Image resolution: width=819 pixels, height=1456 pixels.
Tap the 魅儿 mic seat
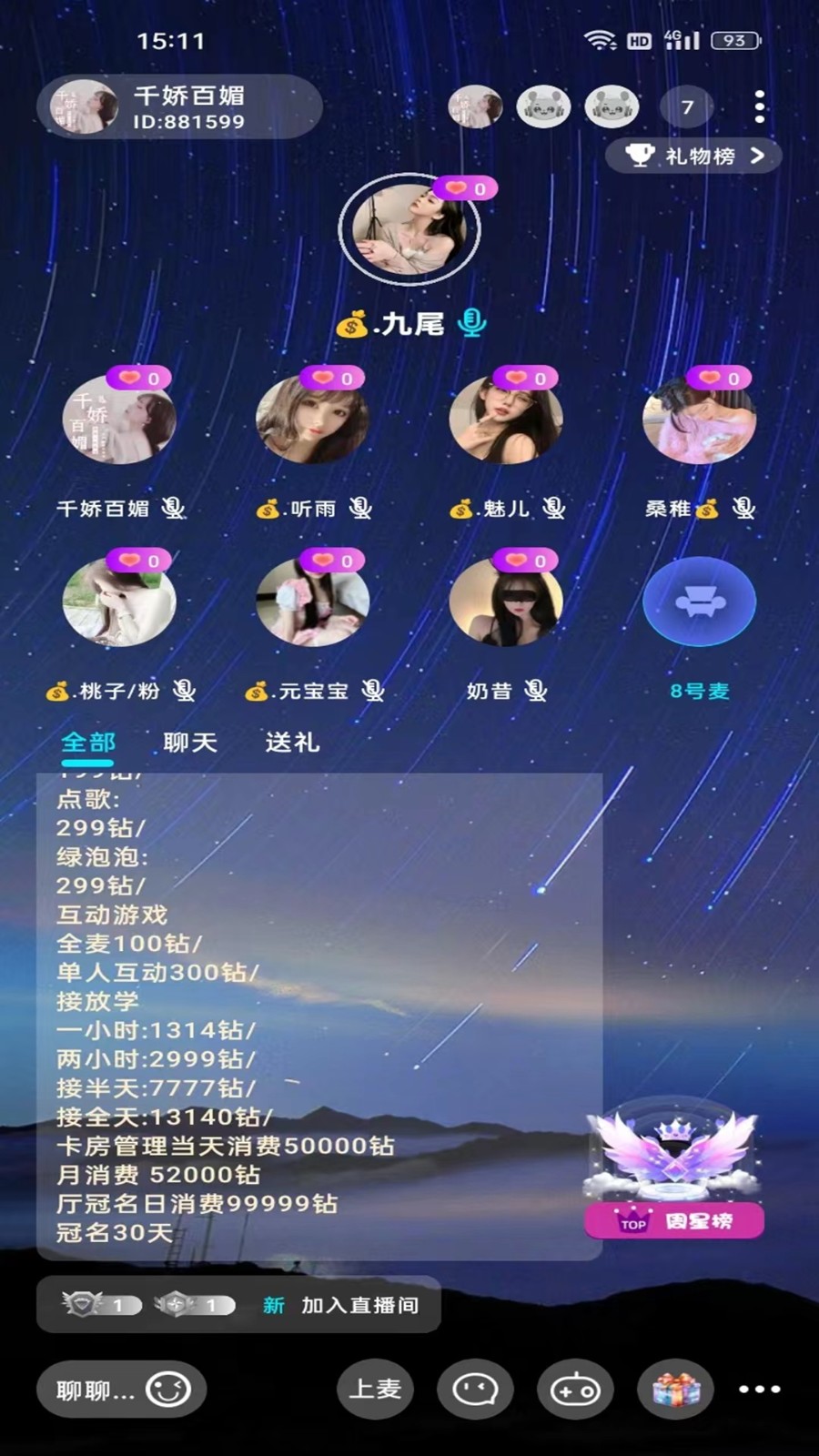coord(505,420)
